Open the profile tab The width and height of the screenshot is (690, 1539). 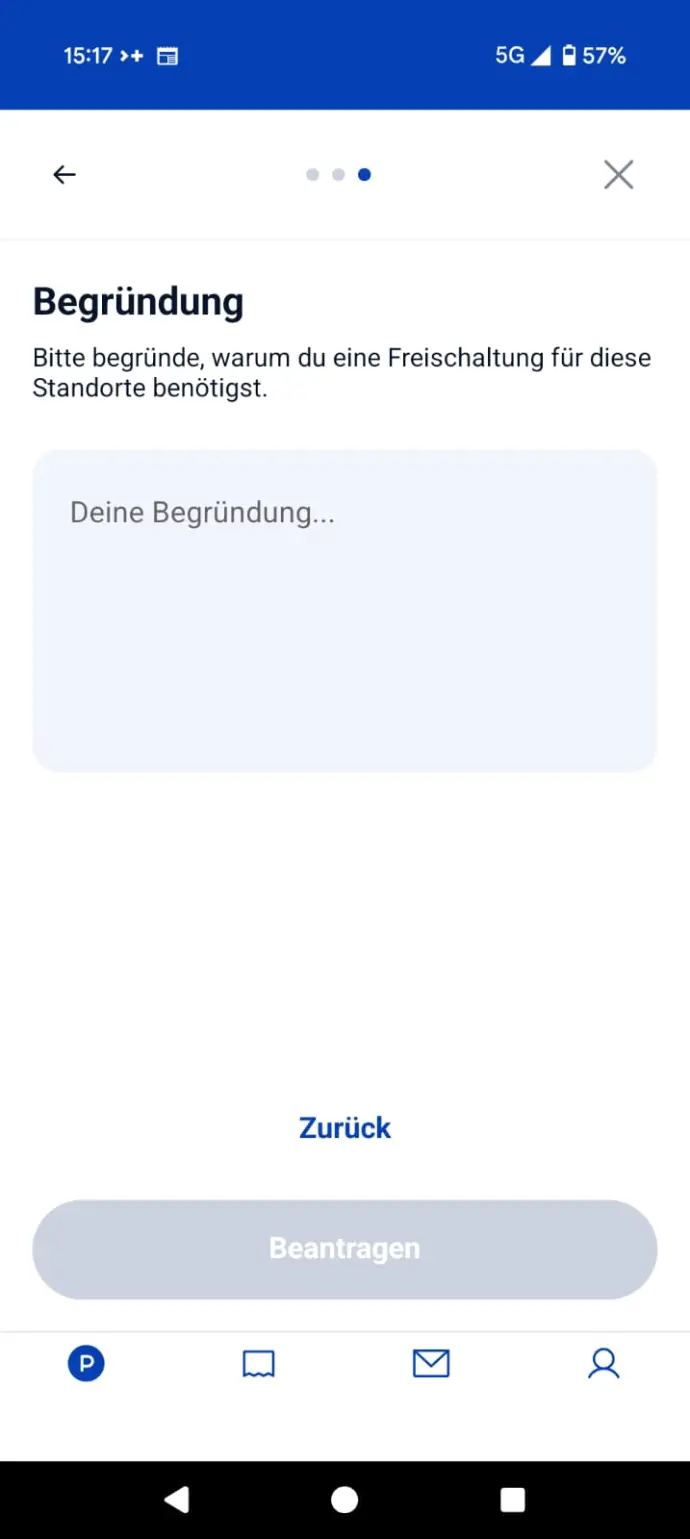coord(604,1363)
